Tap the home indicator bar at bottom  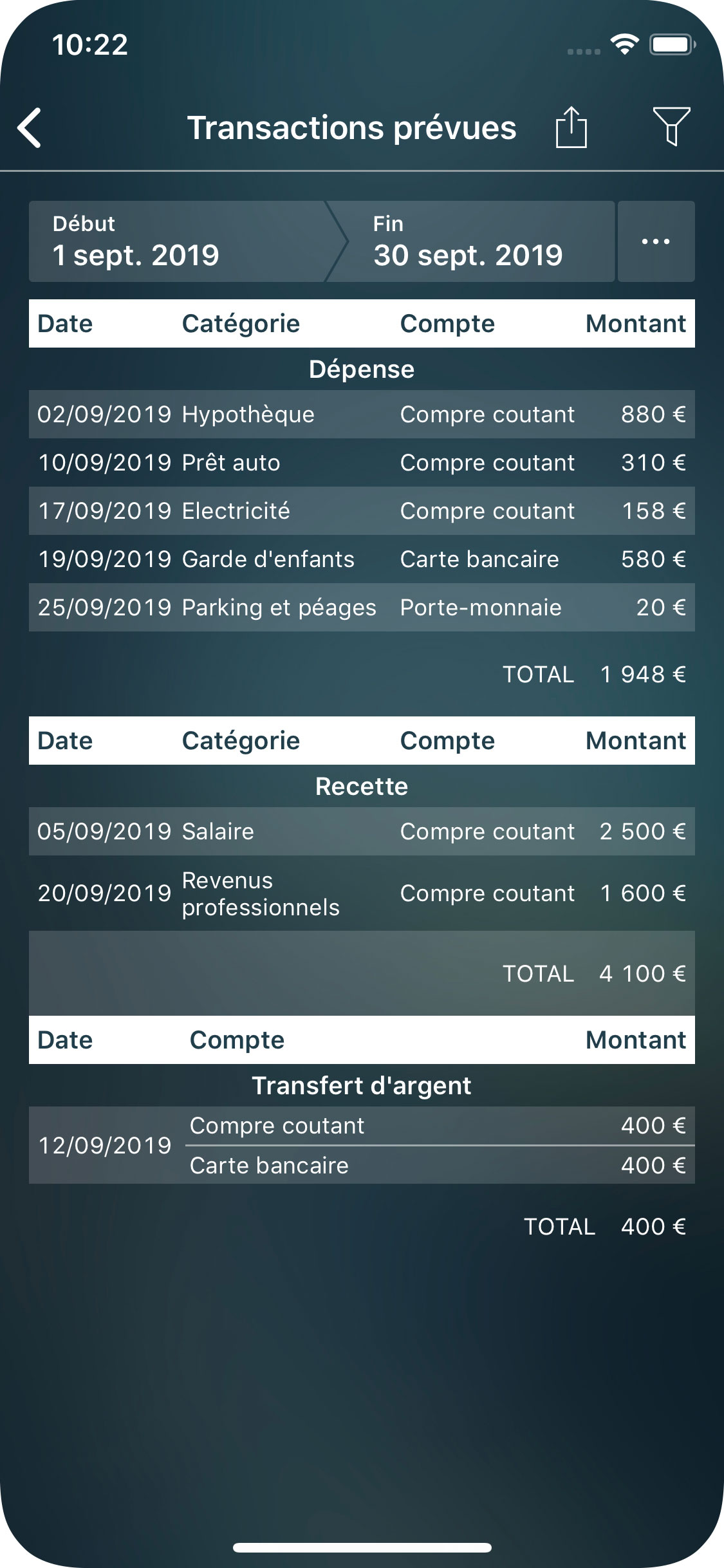(x=362, y=1547)
